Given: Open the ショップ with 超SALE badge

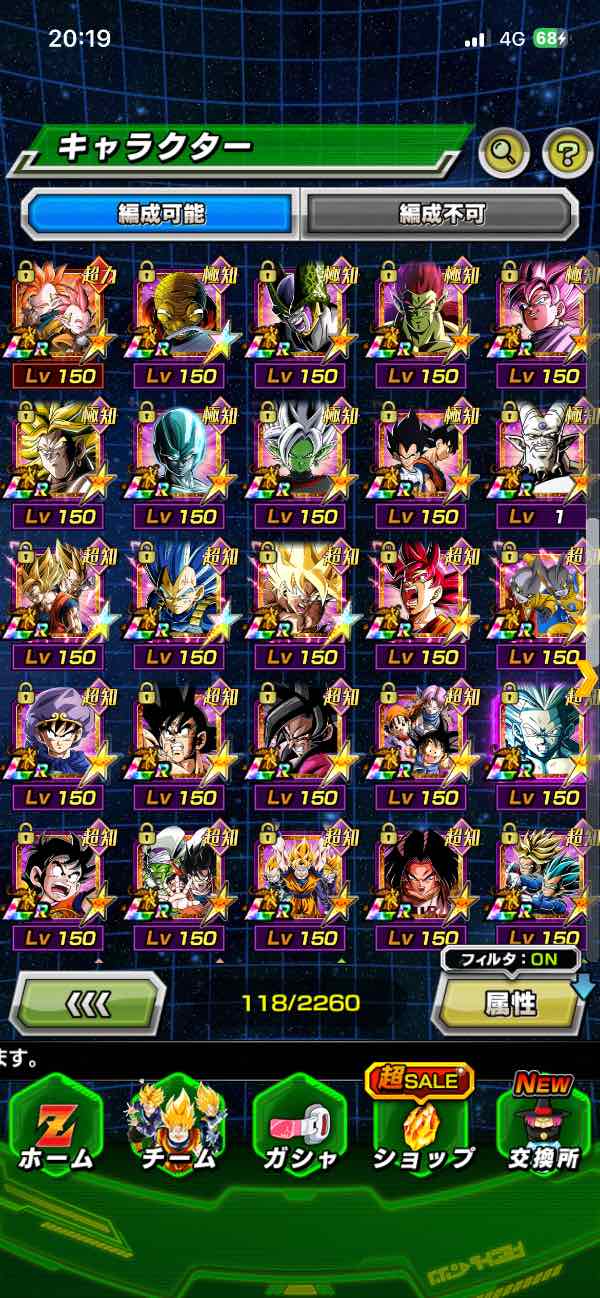Looking at the screenshot, I should 421,1125.
